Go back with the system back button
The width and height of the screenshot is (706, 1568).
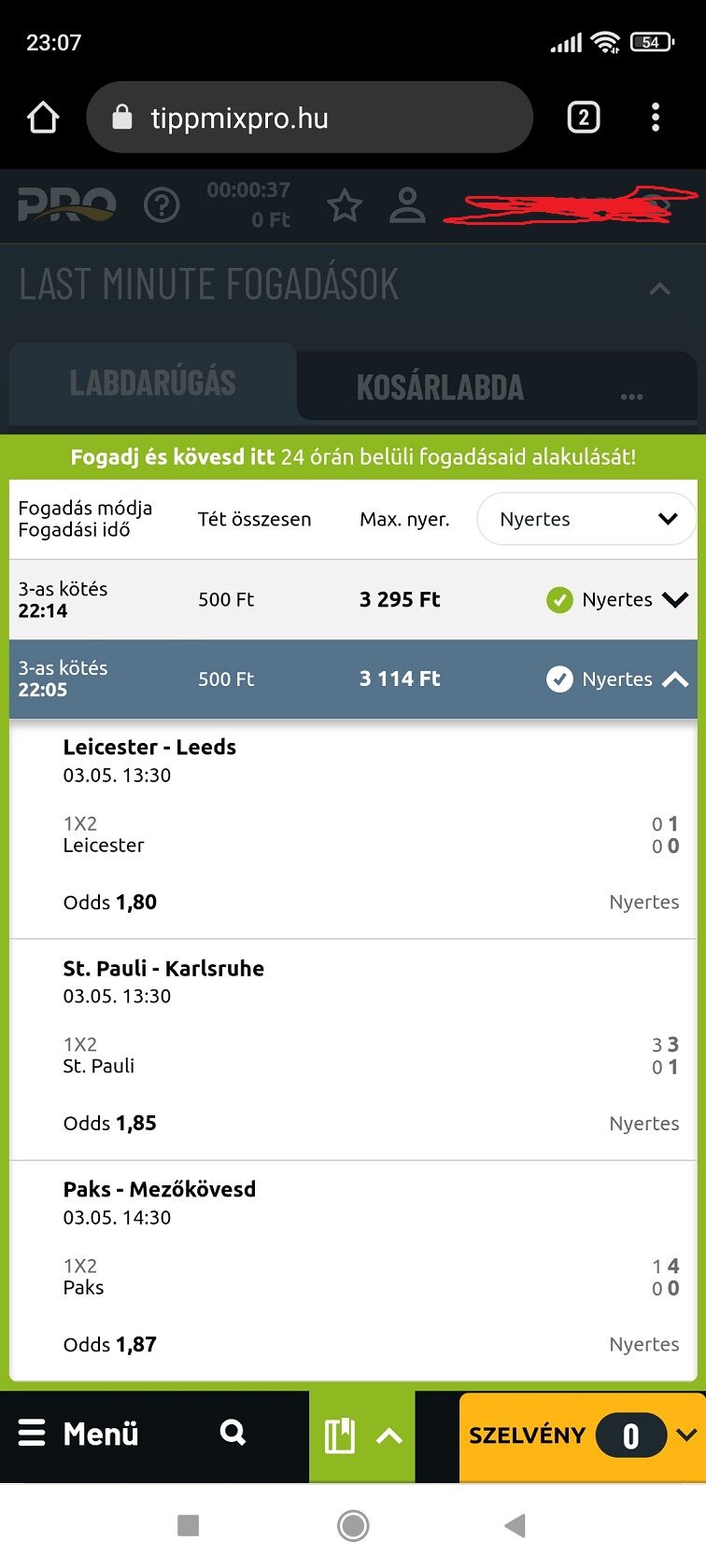(x=515, y=1526)
